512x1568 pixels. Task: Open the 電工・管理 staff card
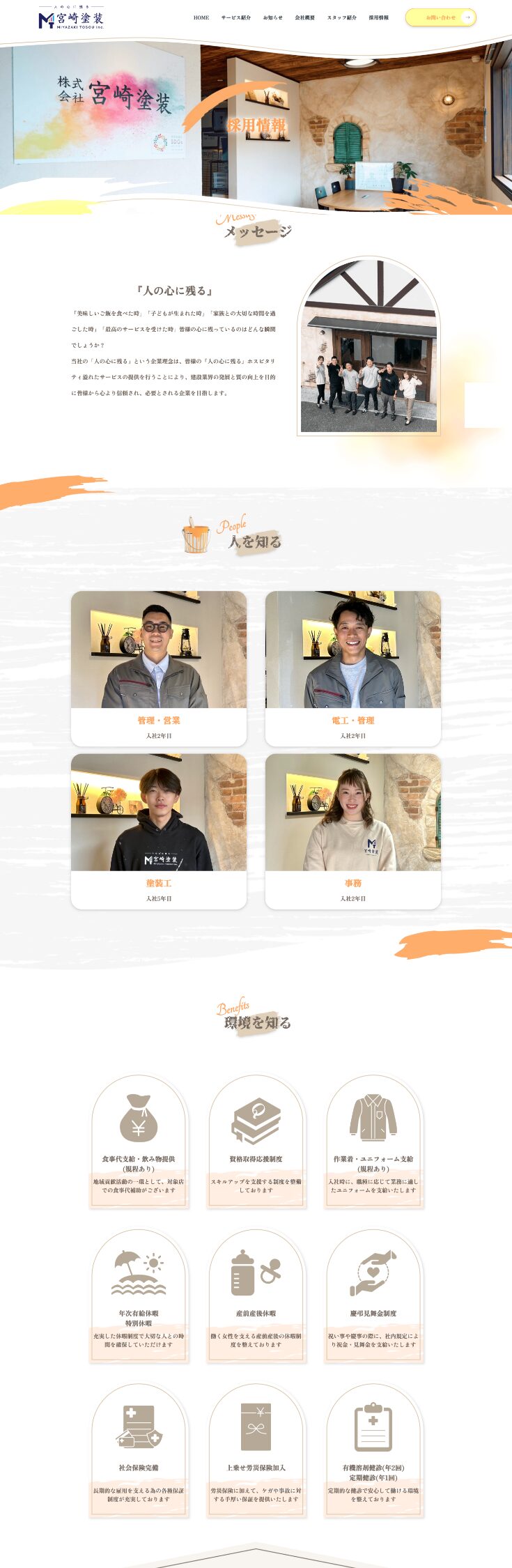point(352,668)
